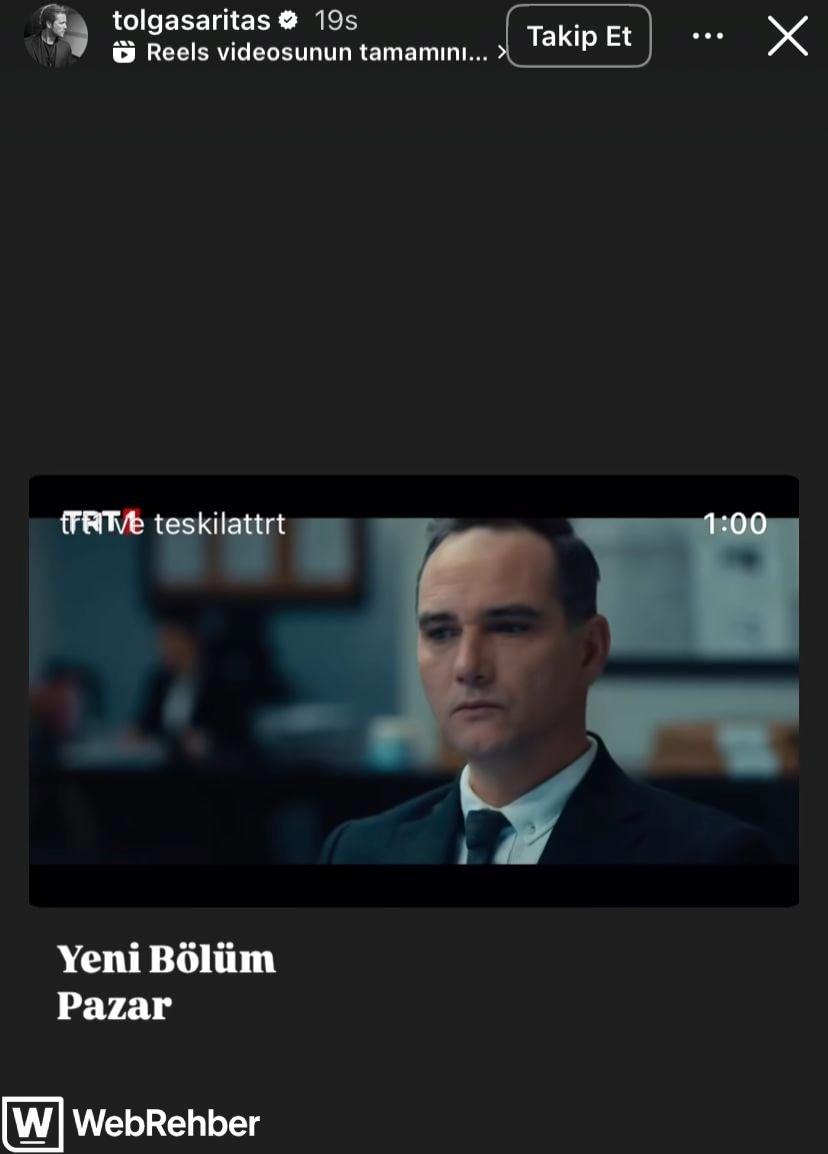Follow with the Takip Et button
828x1154 pixels.
pos(579,36)
